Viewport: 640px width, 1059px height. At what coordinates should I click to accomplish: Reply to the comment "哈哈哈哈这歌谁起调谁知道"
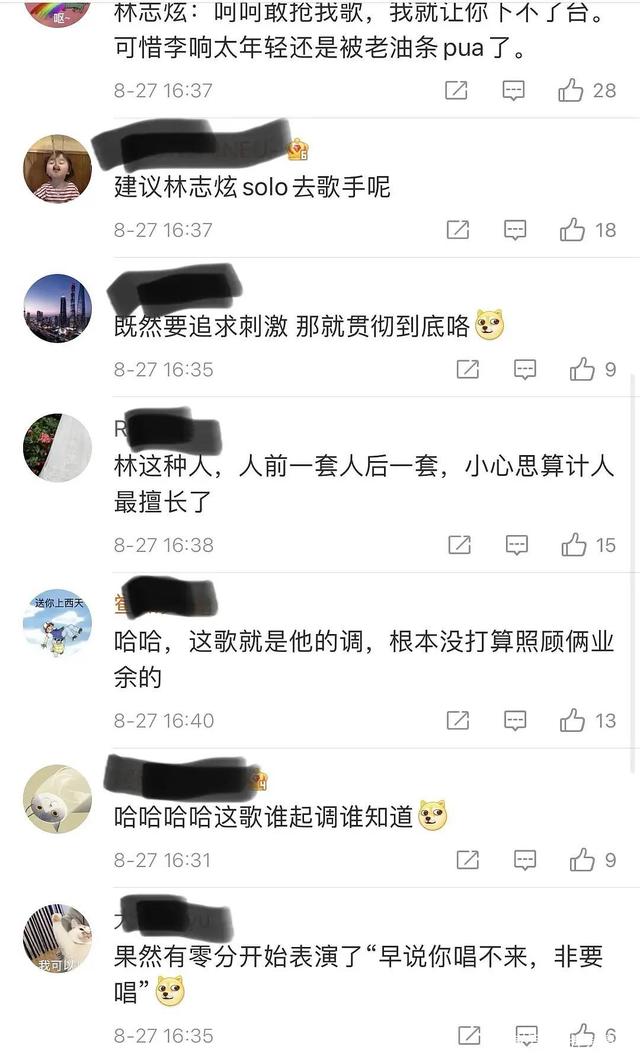pos(525,860)
